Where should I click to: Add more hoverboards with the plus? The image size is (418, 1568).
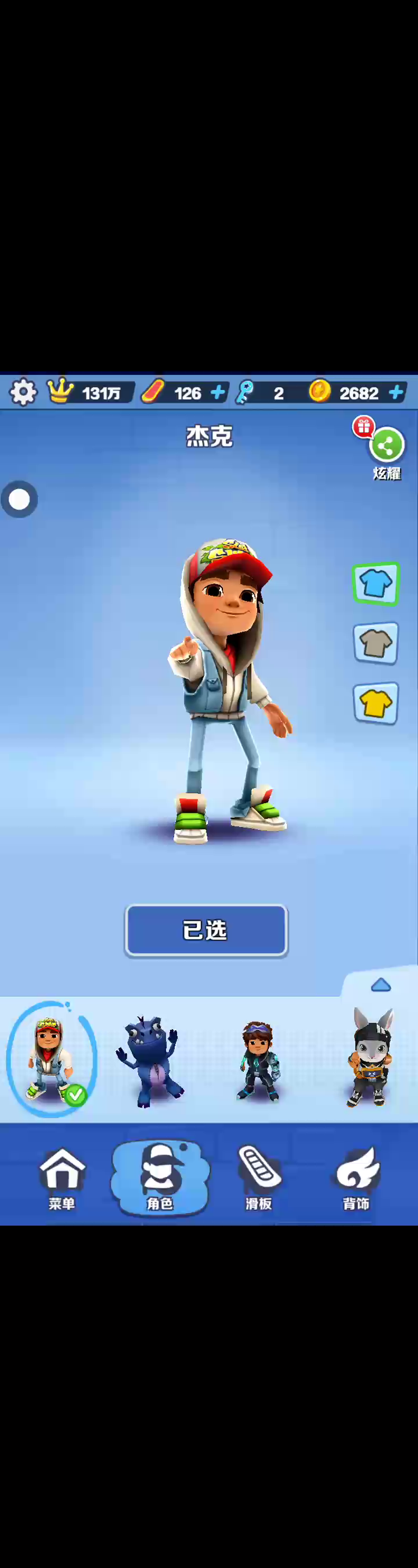[x=218, y=393]
